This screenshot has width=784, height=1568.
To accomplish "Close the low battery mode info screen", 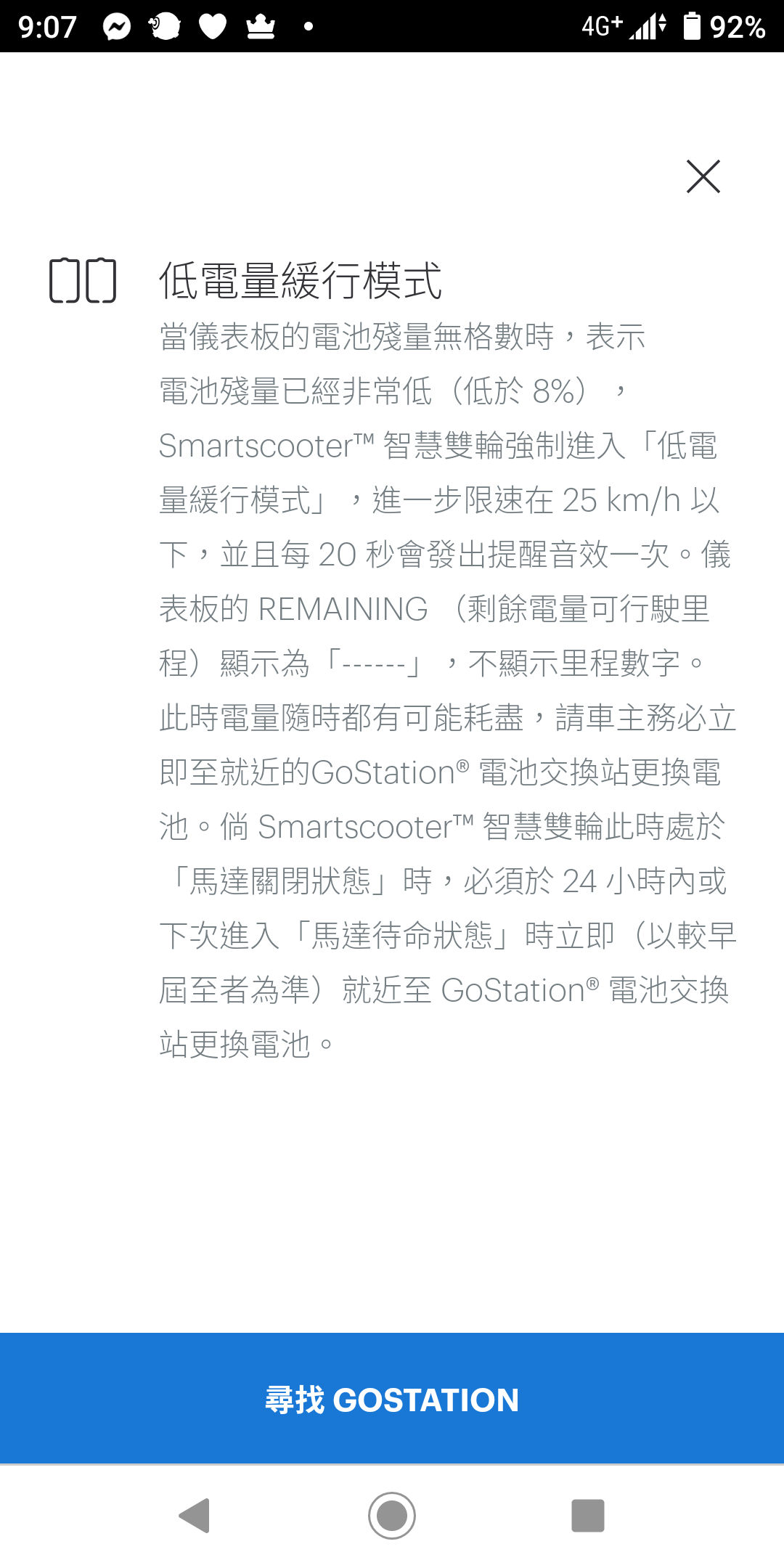I will click(703, 176).
